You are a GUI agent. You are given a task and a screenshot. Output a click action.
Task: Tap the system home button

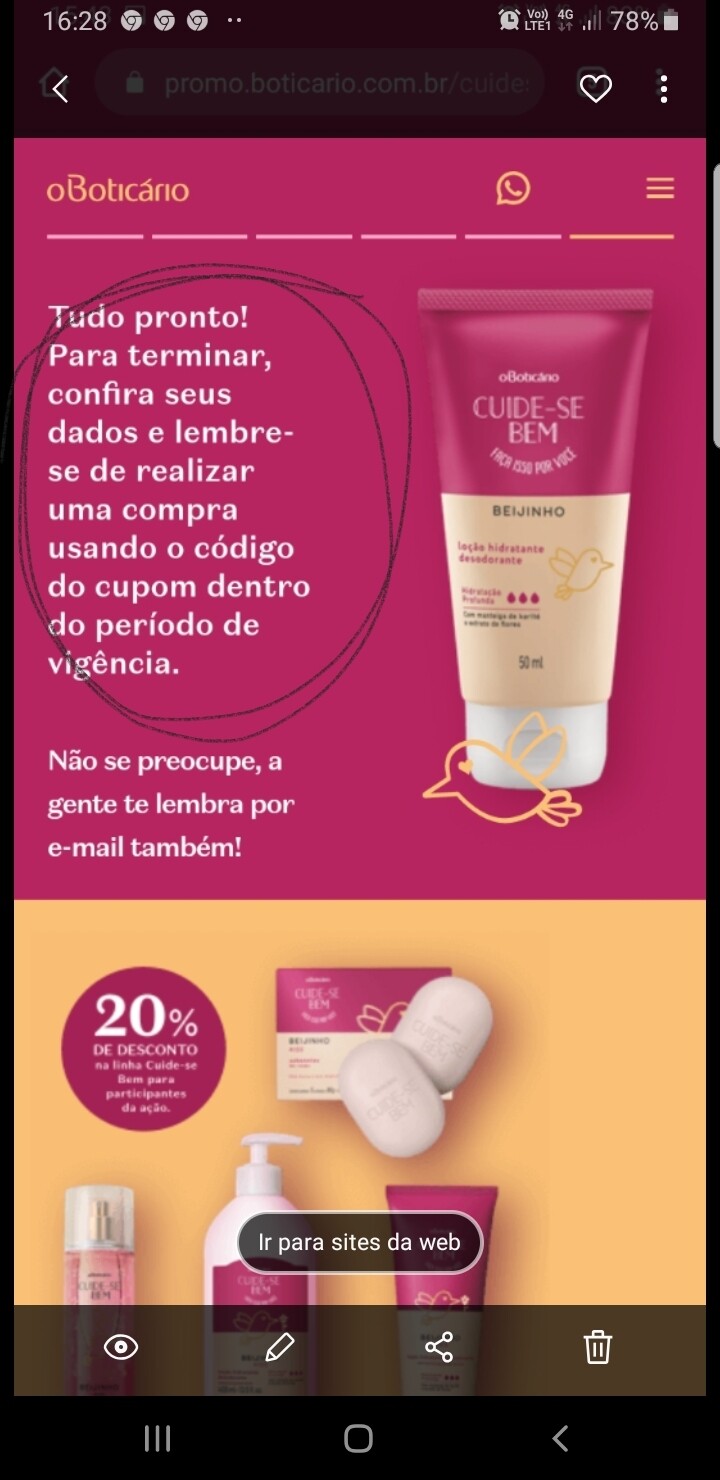click(358, 1438)
